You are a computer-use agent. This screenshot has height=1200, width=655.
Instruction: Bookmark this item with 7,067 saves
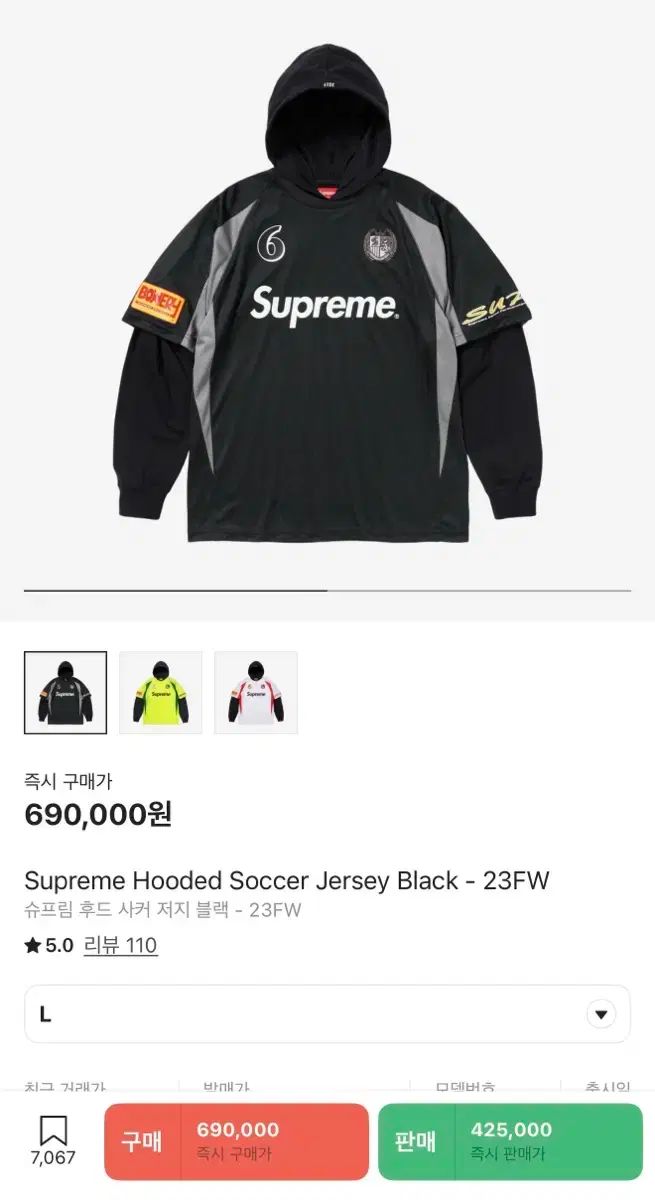(53, 1140)
